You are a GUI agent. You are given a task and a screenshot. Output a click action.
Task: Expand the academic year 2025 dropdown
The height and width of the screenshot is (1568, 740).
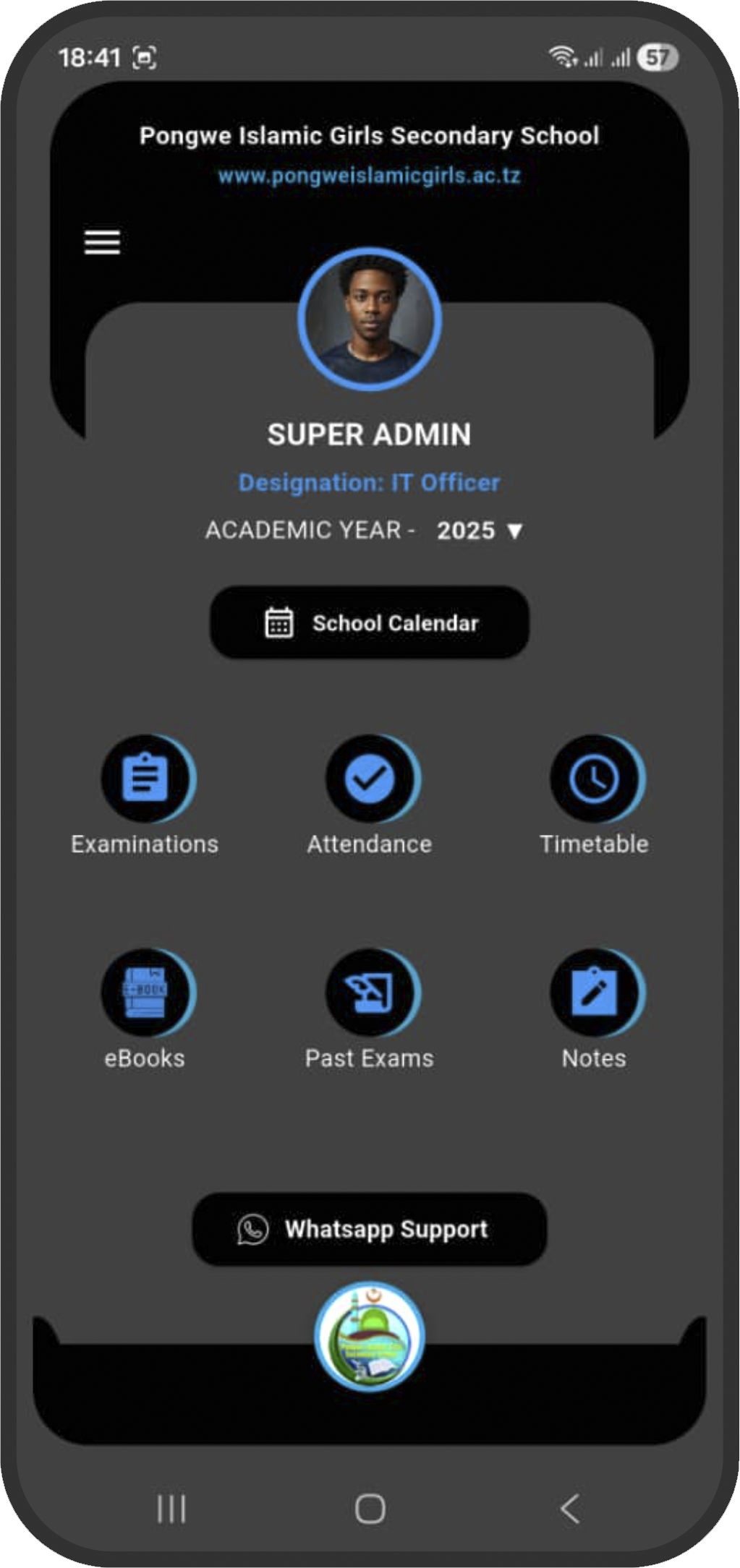[479, 531]
